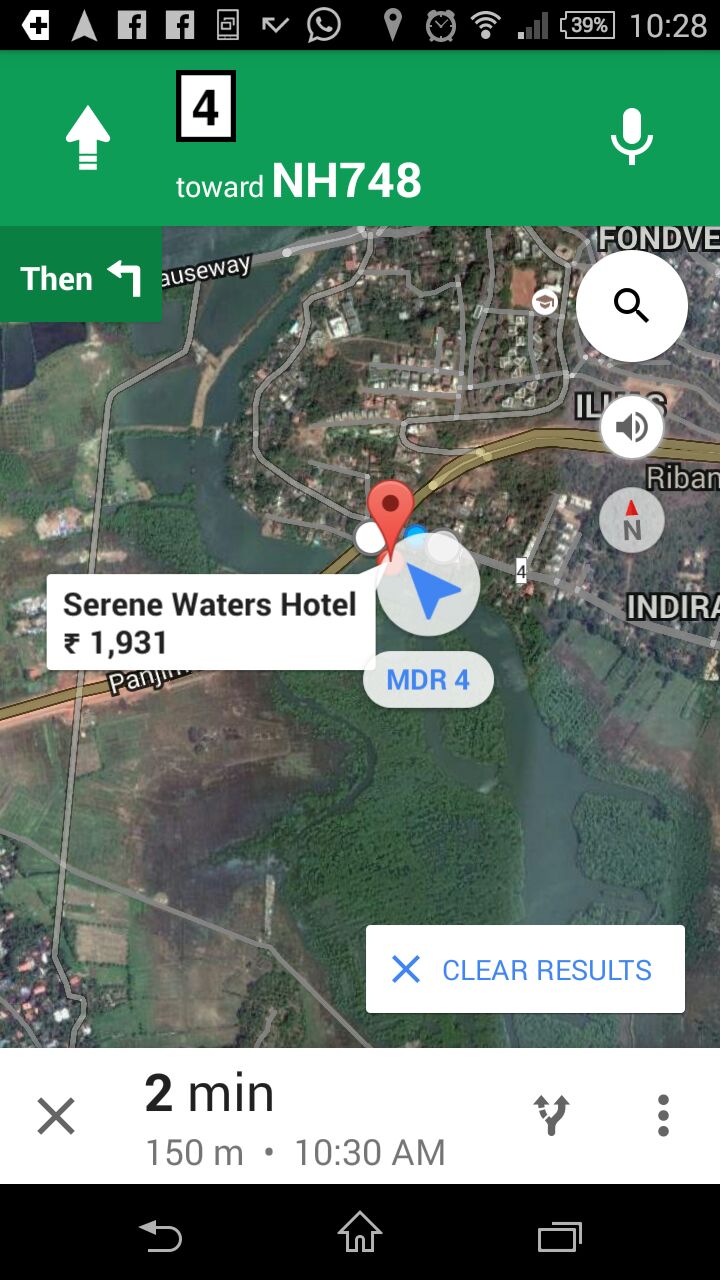Screen dimensions: 720x1280
Task: Open navigation overflow menu
Action: pos(662,1115)
